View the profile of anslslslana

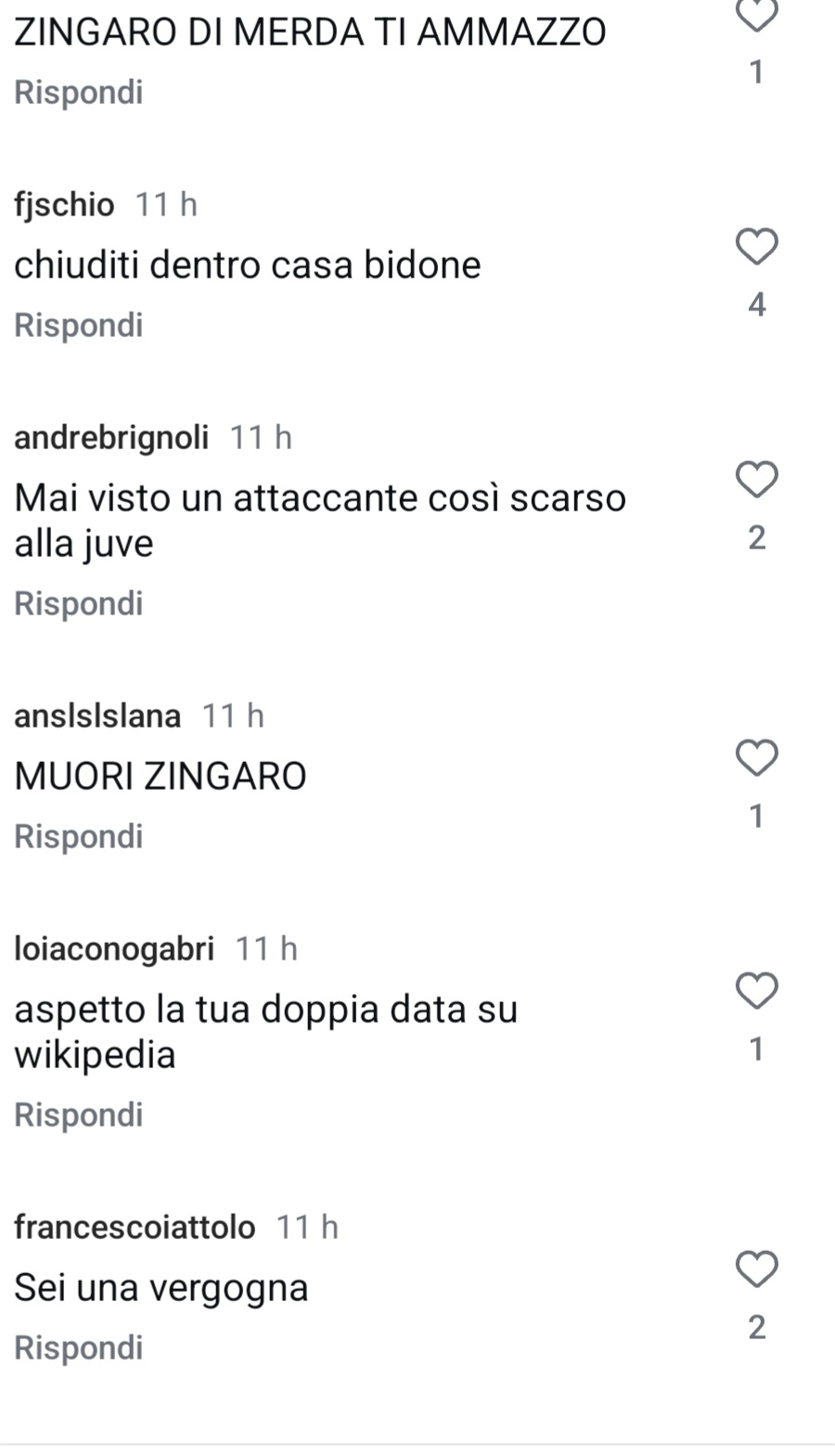pyautogui.click(x=97, y=715)
